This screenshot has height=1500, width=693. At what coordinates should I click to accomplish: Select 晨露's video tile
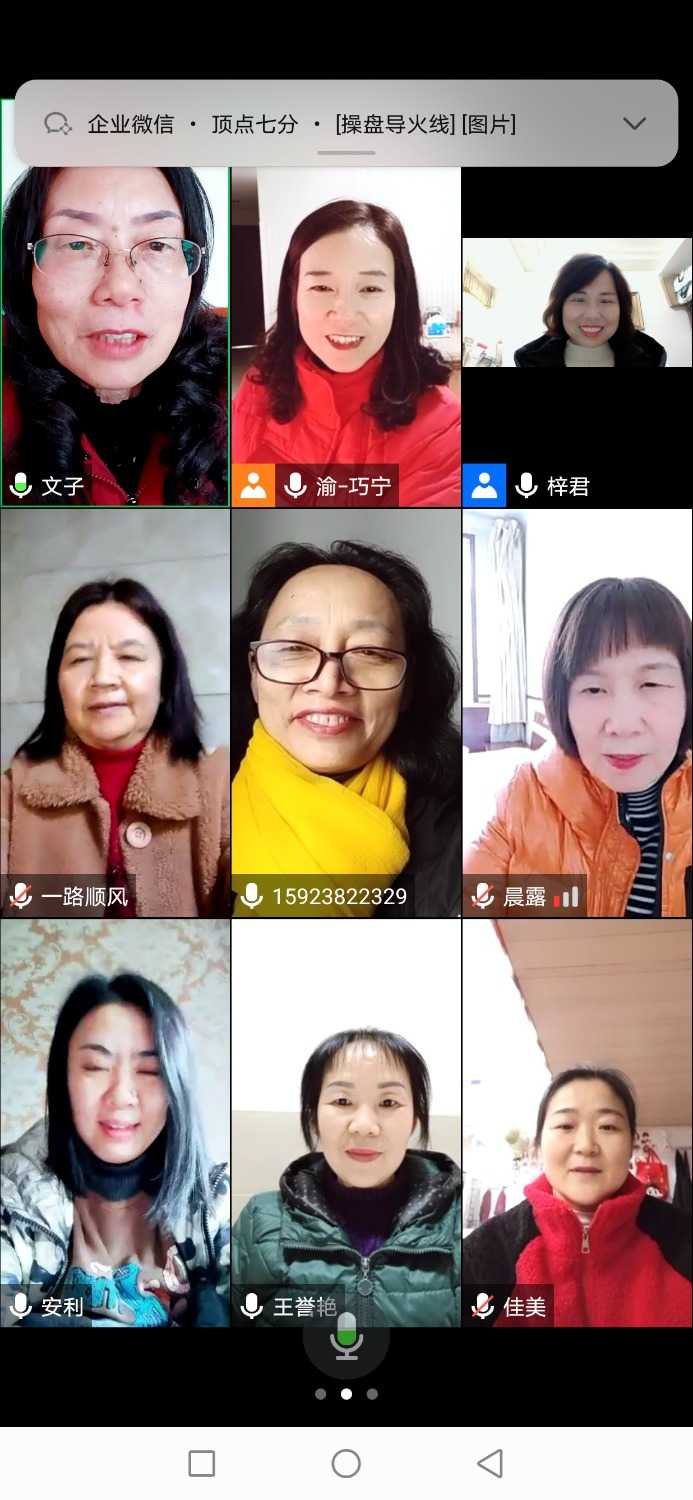click(x=577, y=712)
